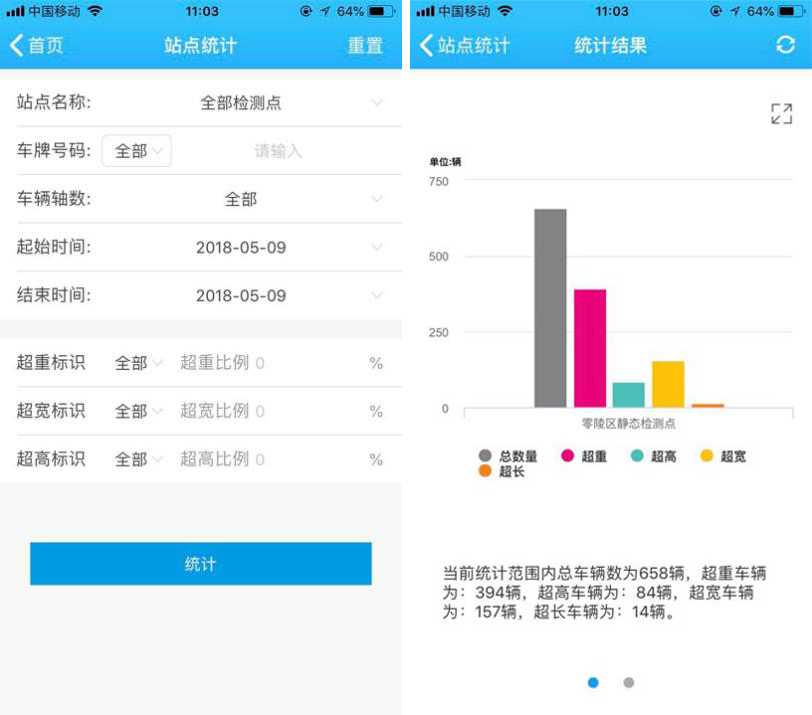Image resolution: width=812 pixels, height=715 pixels.
Task: Go back to 首页 from 站点统计
Action: tap(37, 46)
